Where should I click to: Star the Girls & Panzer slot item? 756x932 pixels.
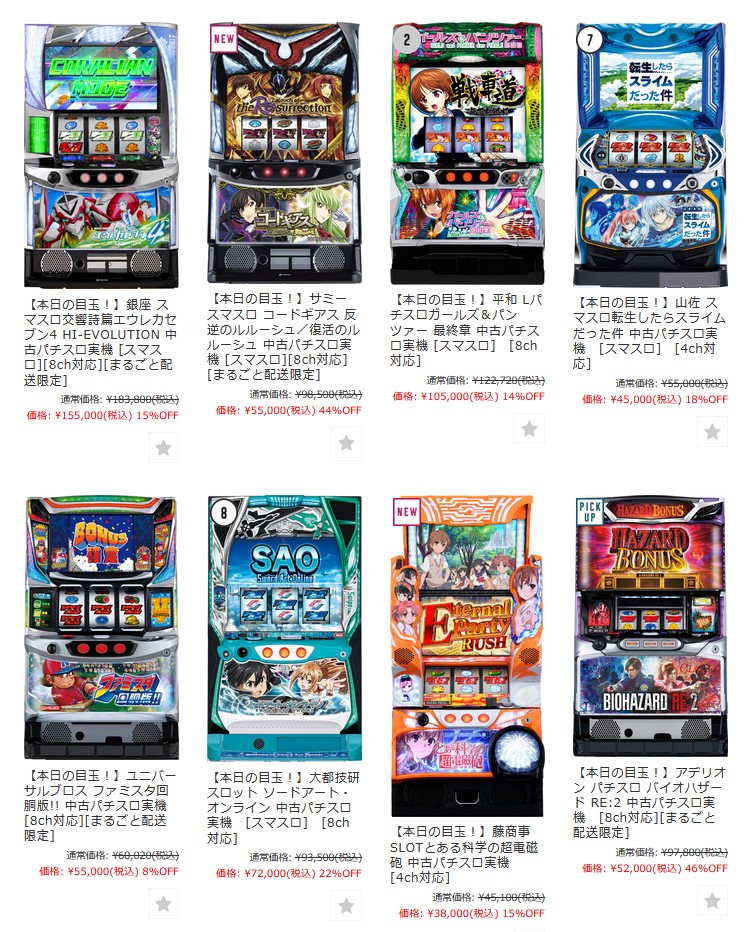pyautogui.click(x=529, y=429)
